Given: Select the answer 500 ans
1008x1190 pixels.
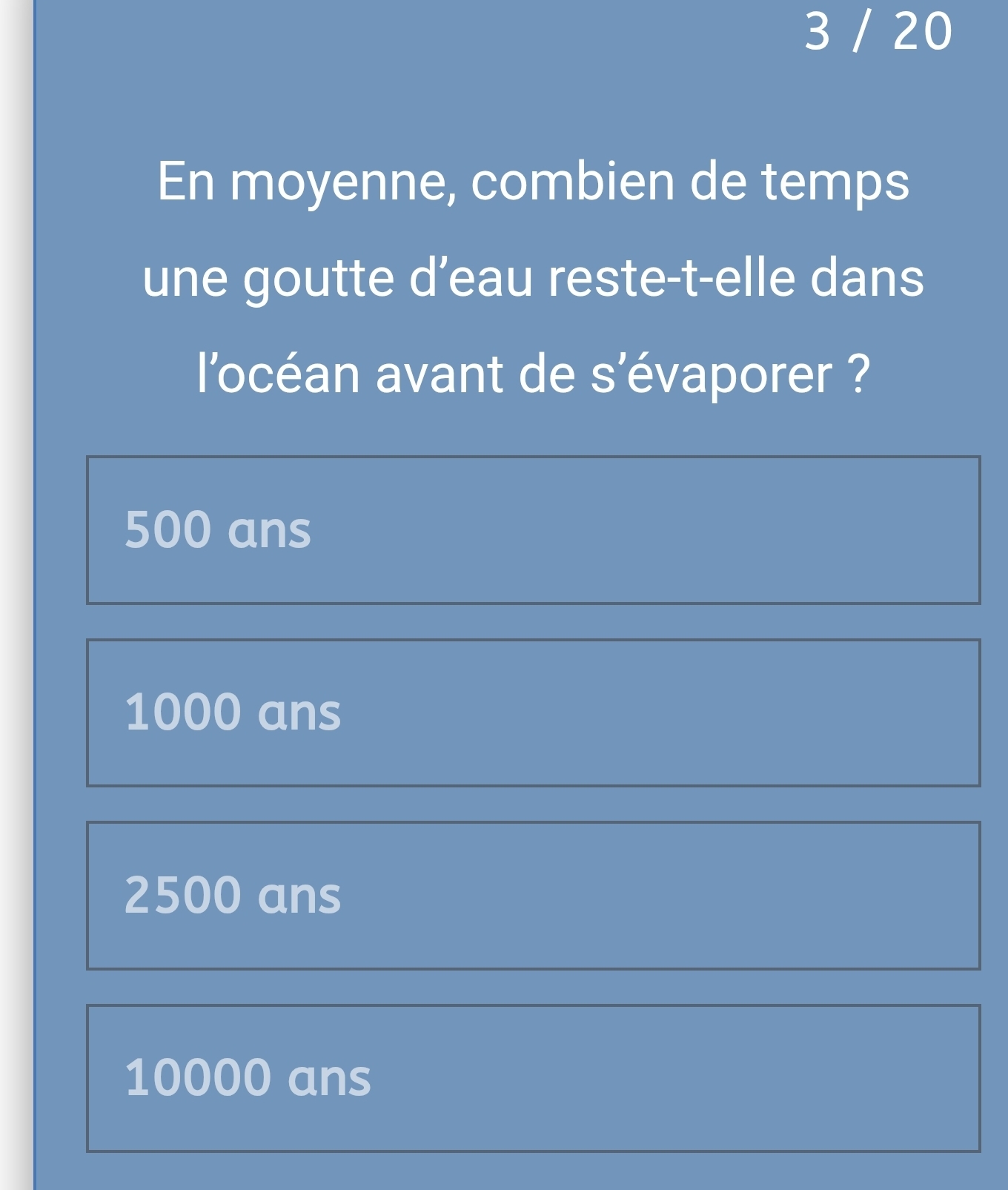Looking at the screenshot, I should (x=533, y=530).
